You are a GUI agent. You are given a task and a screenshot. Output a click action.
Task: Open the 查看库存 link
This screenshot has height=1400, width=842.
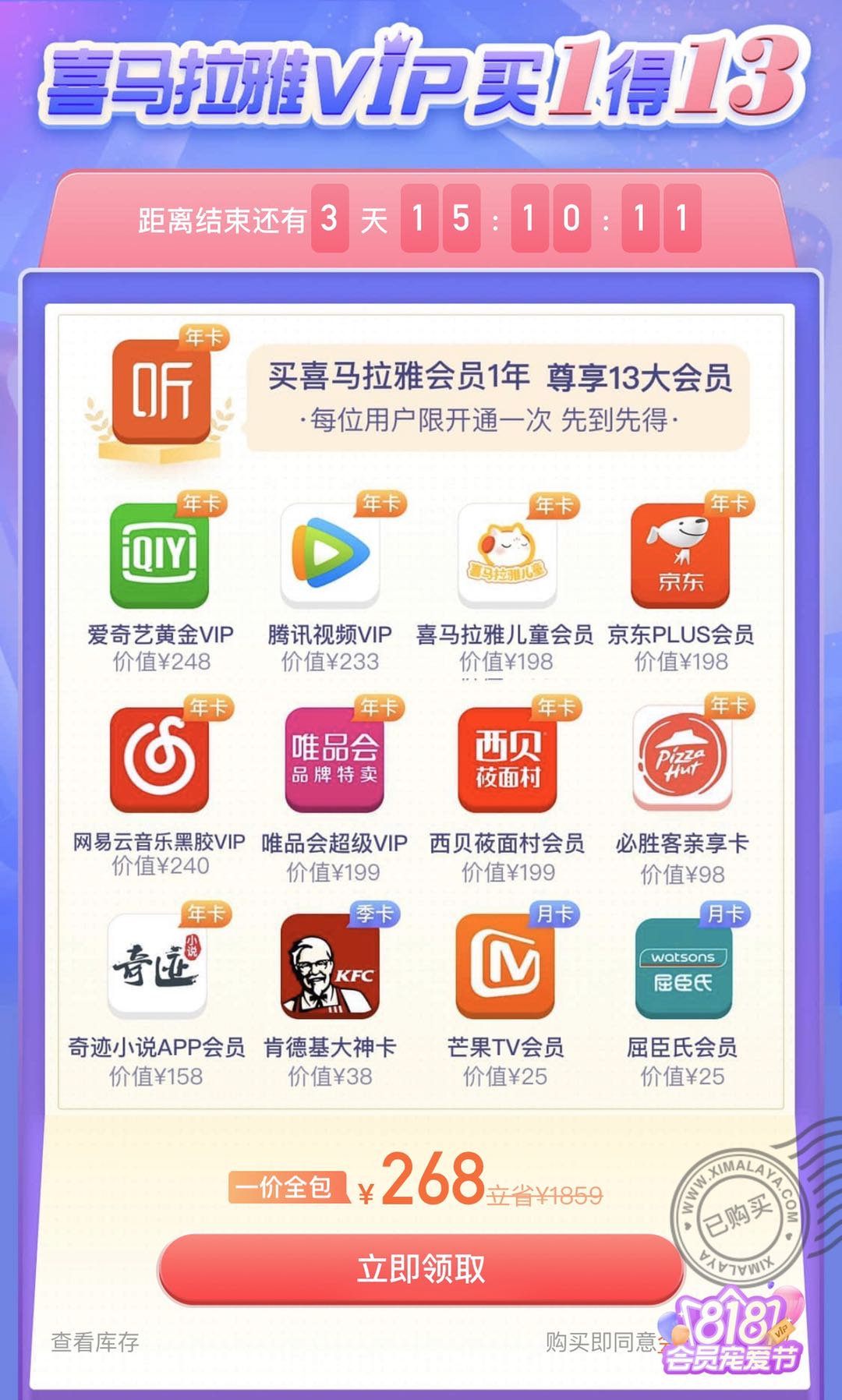coord(95,1342)
